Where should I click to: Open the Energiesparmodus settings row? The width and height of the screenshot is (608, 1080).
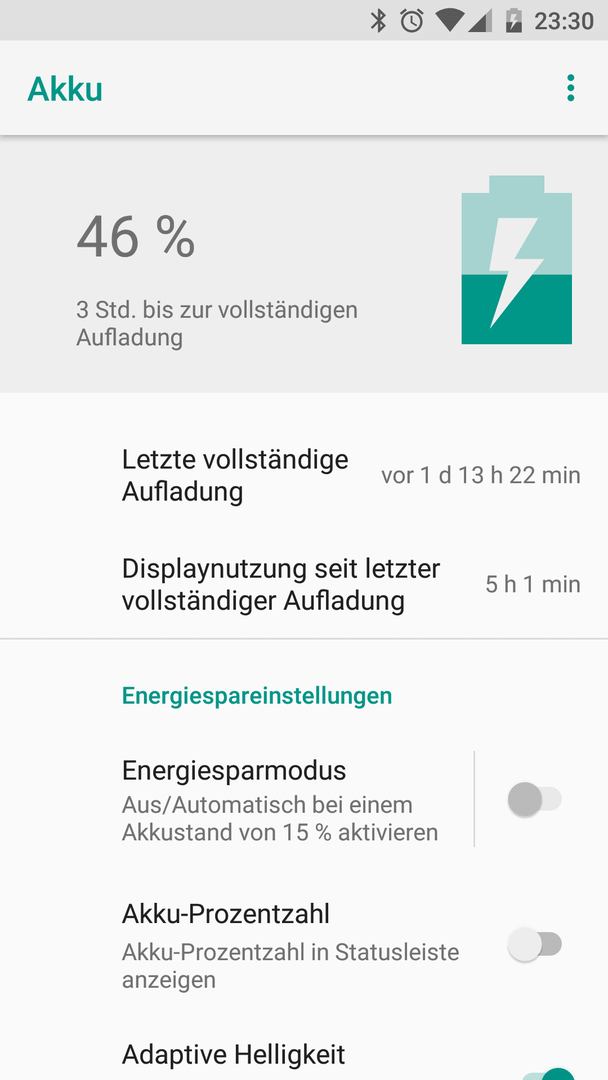tap(237, 800)
